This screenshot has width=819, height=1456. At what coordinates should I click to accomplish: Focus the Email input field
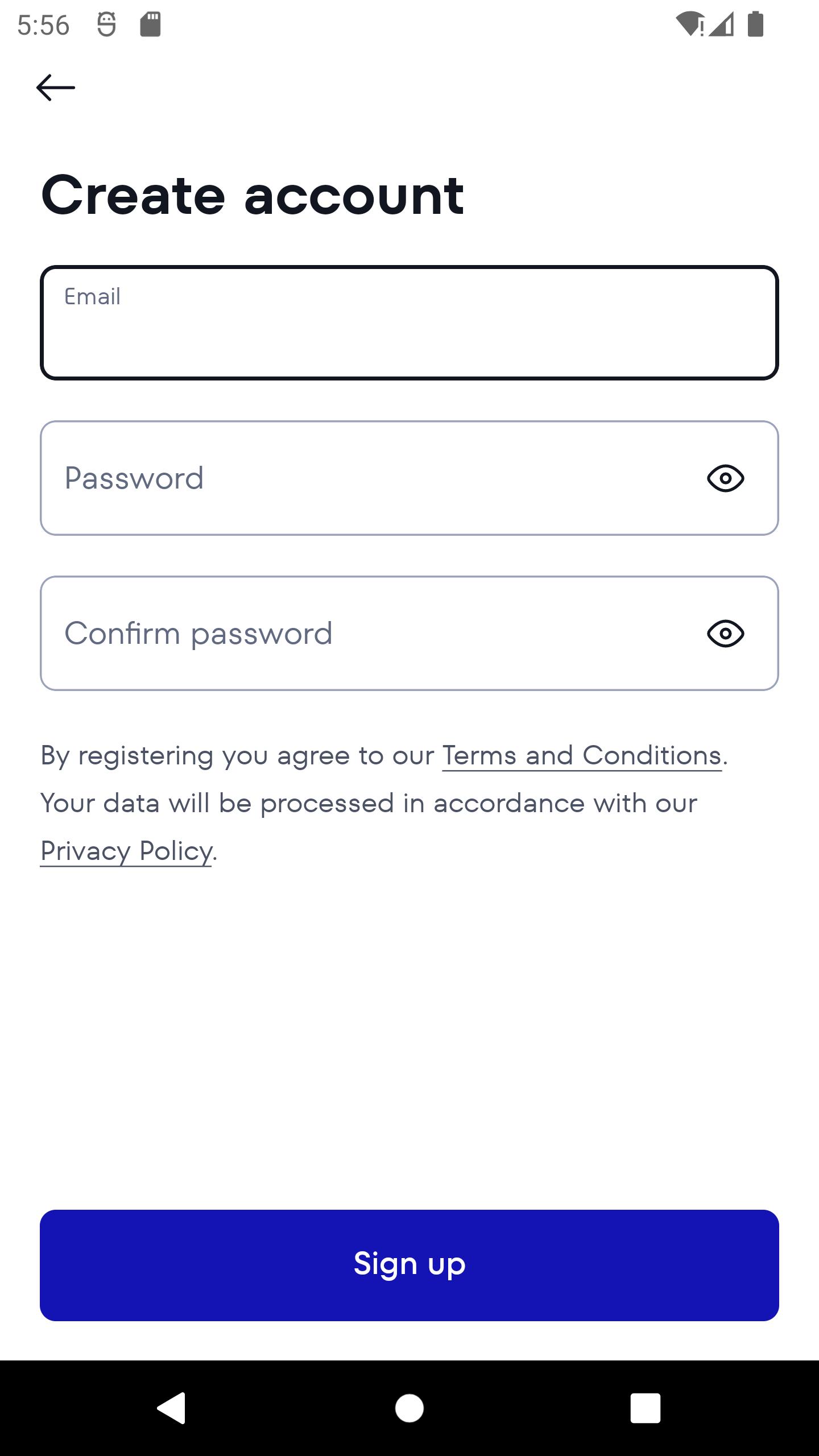click(409, 323)
